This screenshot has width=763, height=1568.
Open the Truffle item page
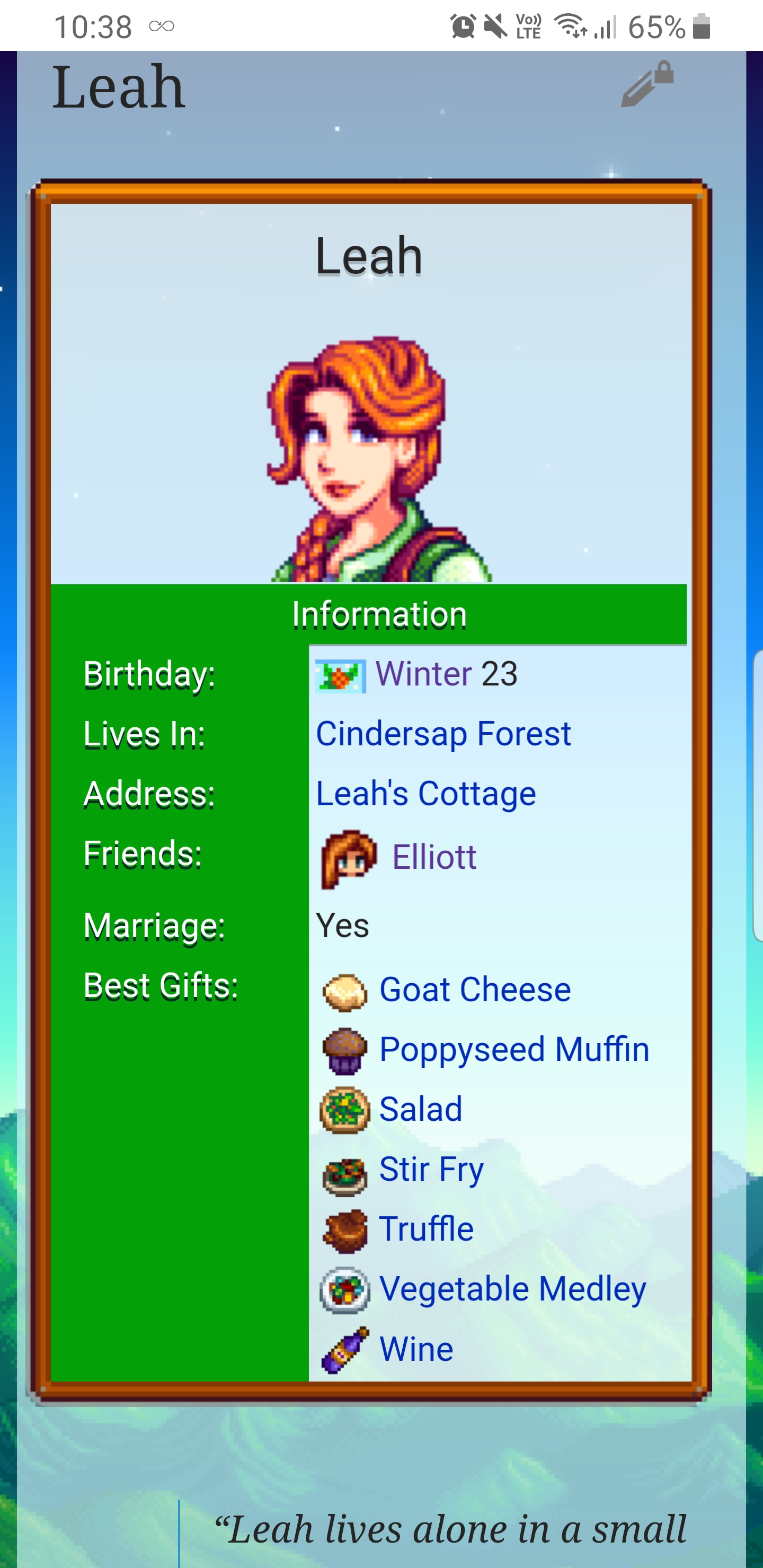pyautogui.click(x=426, y=1229)
